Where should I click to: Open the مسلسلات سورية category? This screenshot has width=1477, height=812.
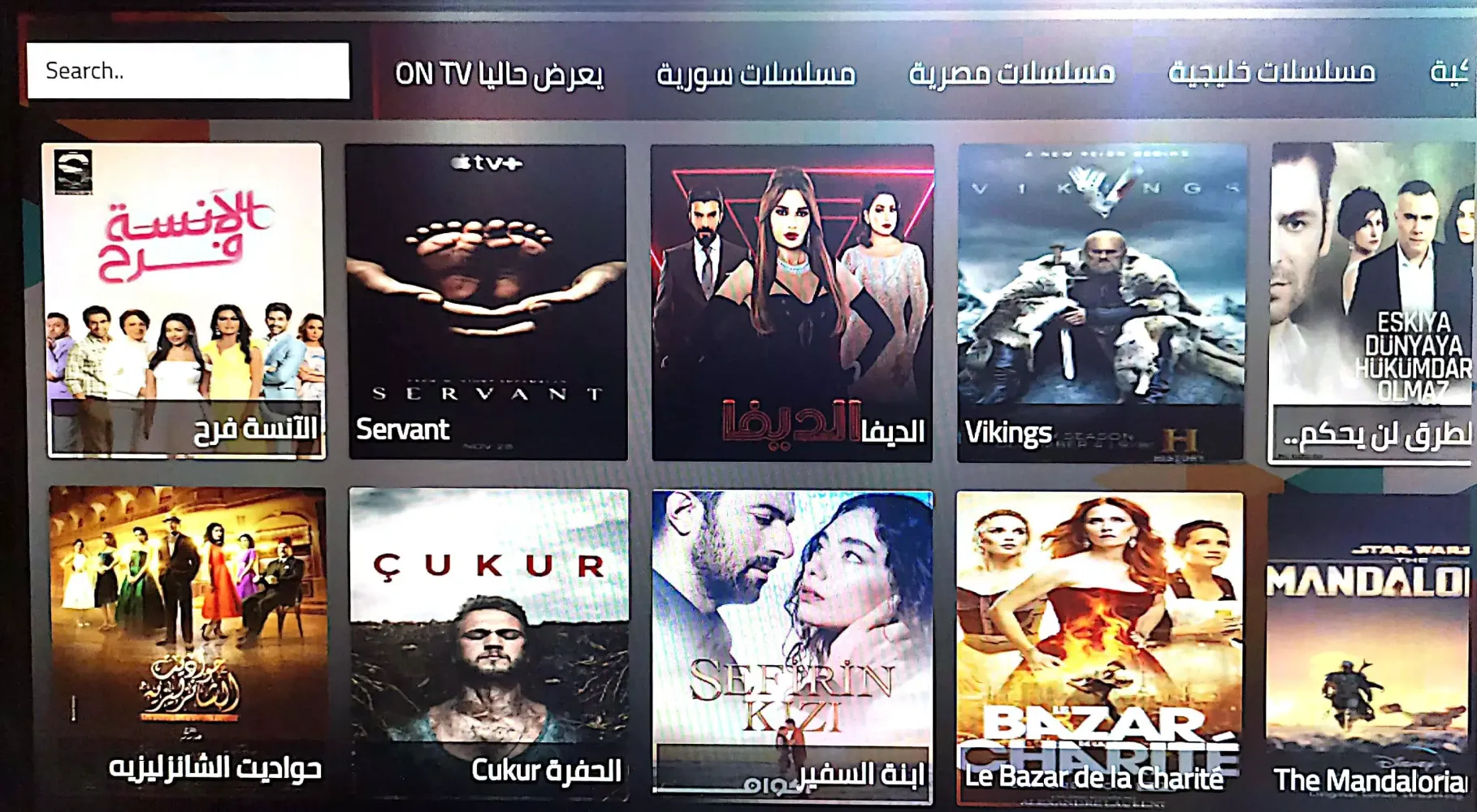pyautogui.click(x=756, y=74)
